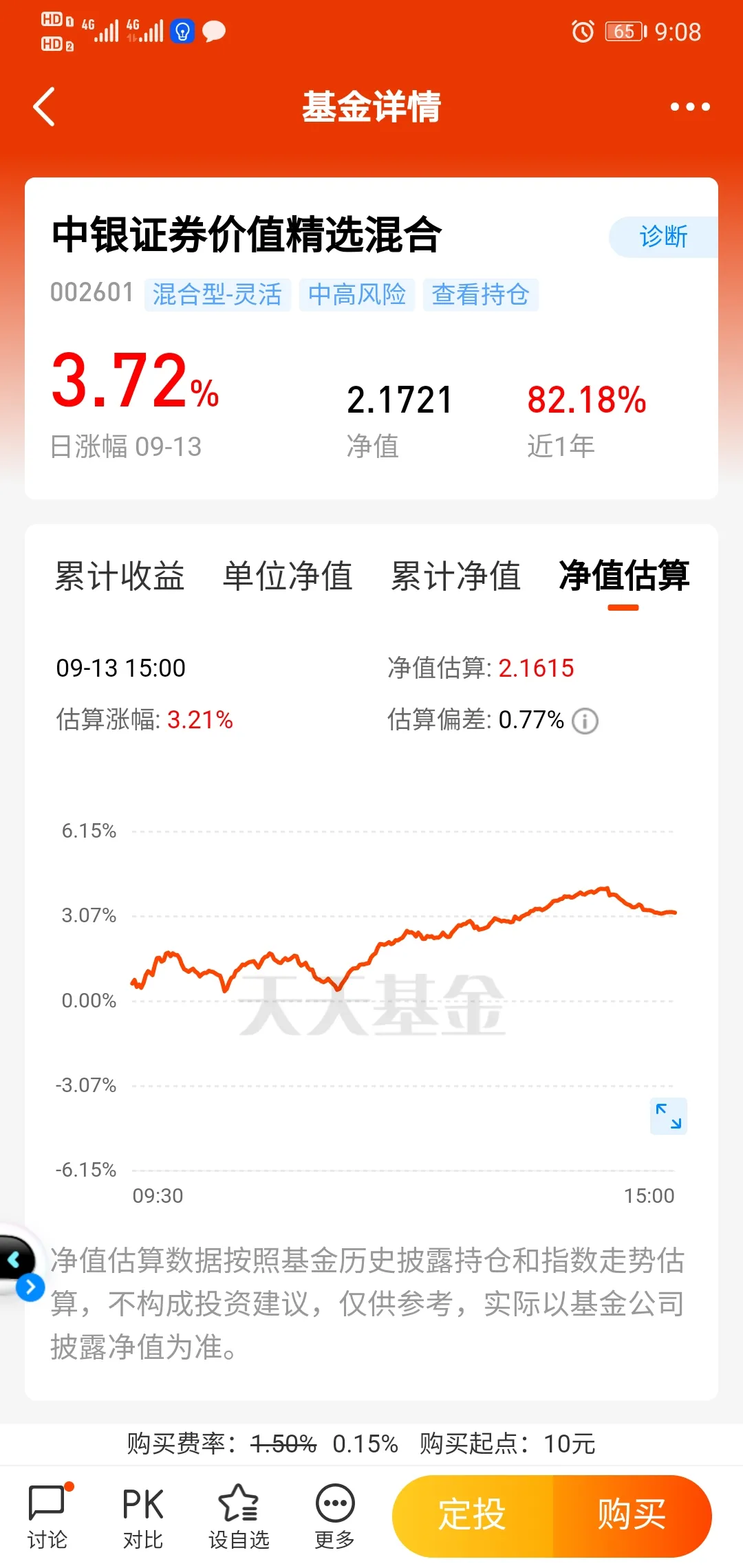Screen dimensions: 743x1568
Task: Select the 累计净值 tab
Action: (455, 576)
